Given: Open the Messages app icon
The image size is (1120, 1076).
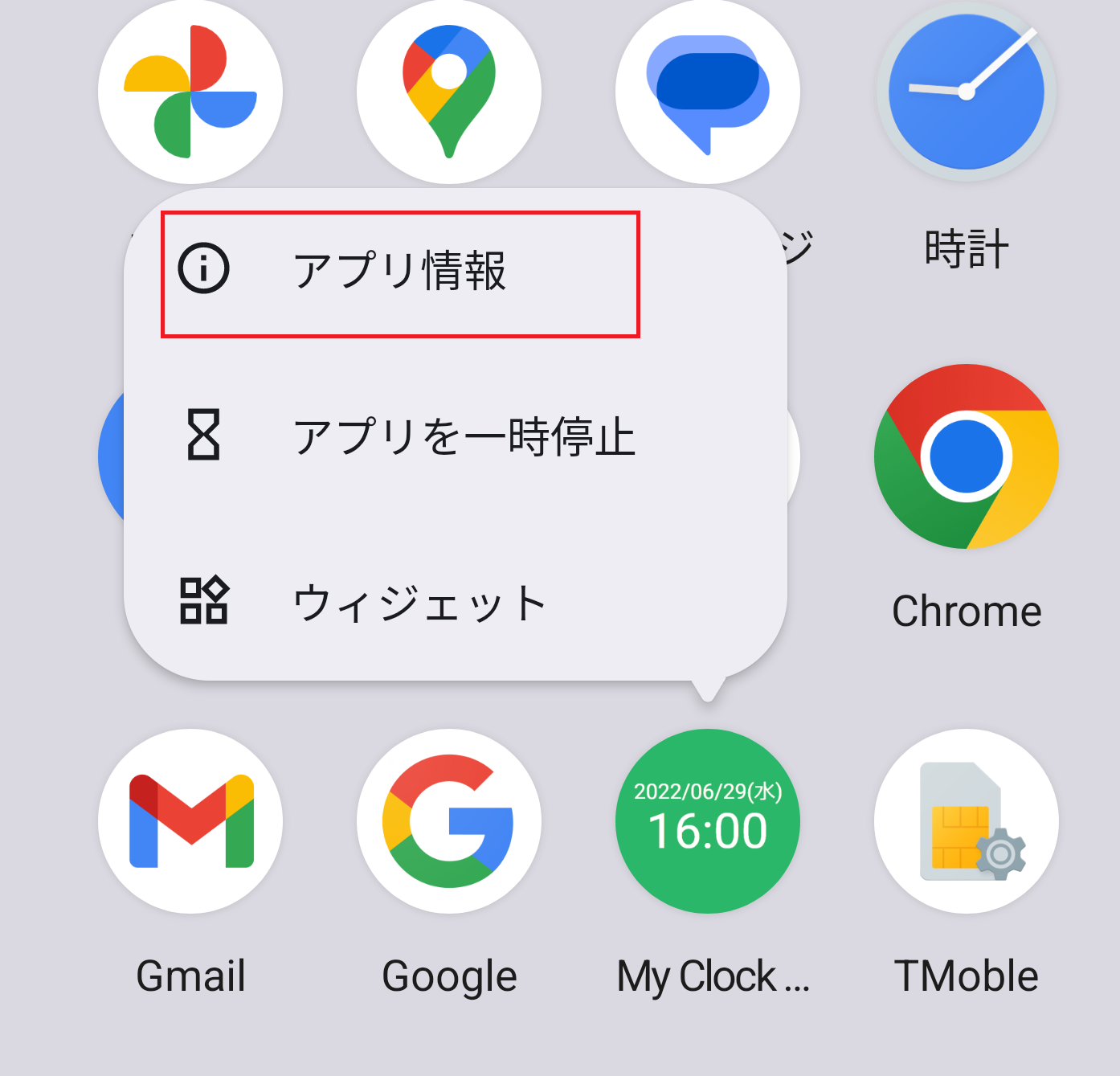Looking at the screenshot, I should pyautogui.click(x=708, y=92).
